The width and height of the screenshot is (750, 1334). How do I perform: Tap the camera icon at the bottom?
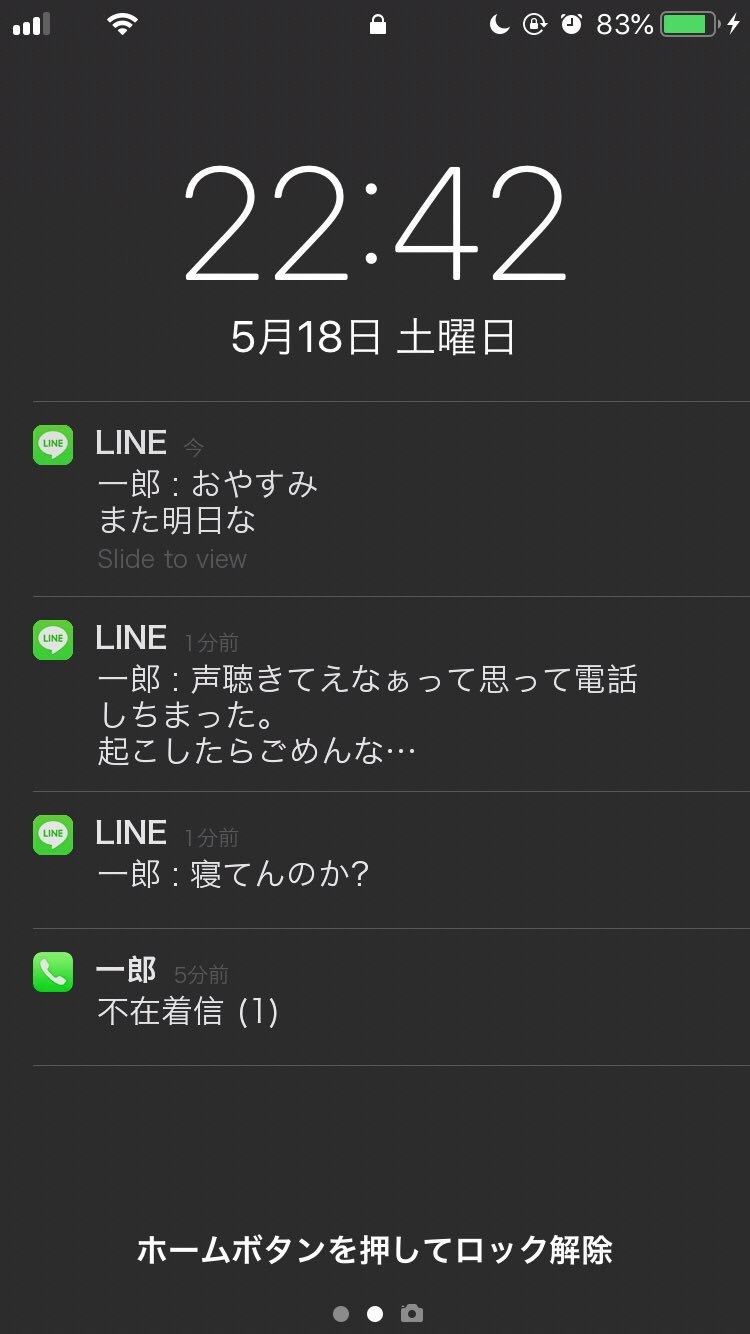[411, 1313]
